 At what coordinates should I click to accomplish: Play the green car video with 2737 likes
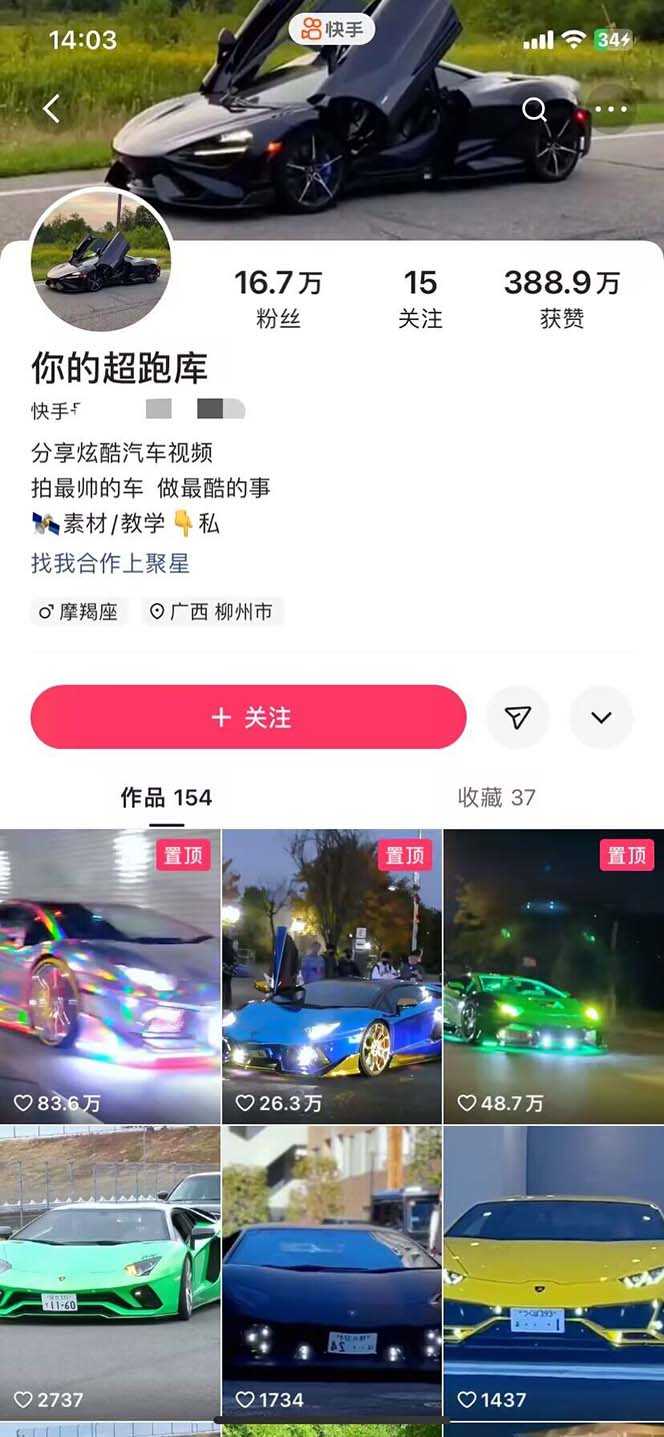[x=110, y=1270]
